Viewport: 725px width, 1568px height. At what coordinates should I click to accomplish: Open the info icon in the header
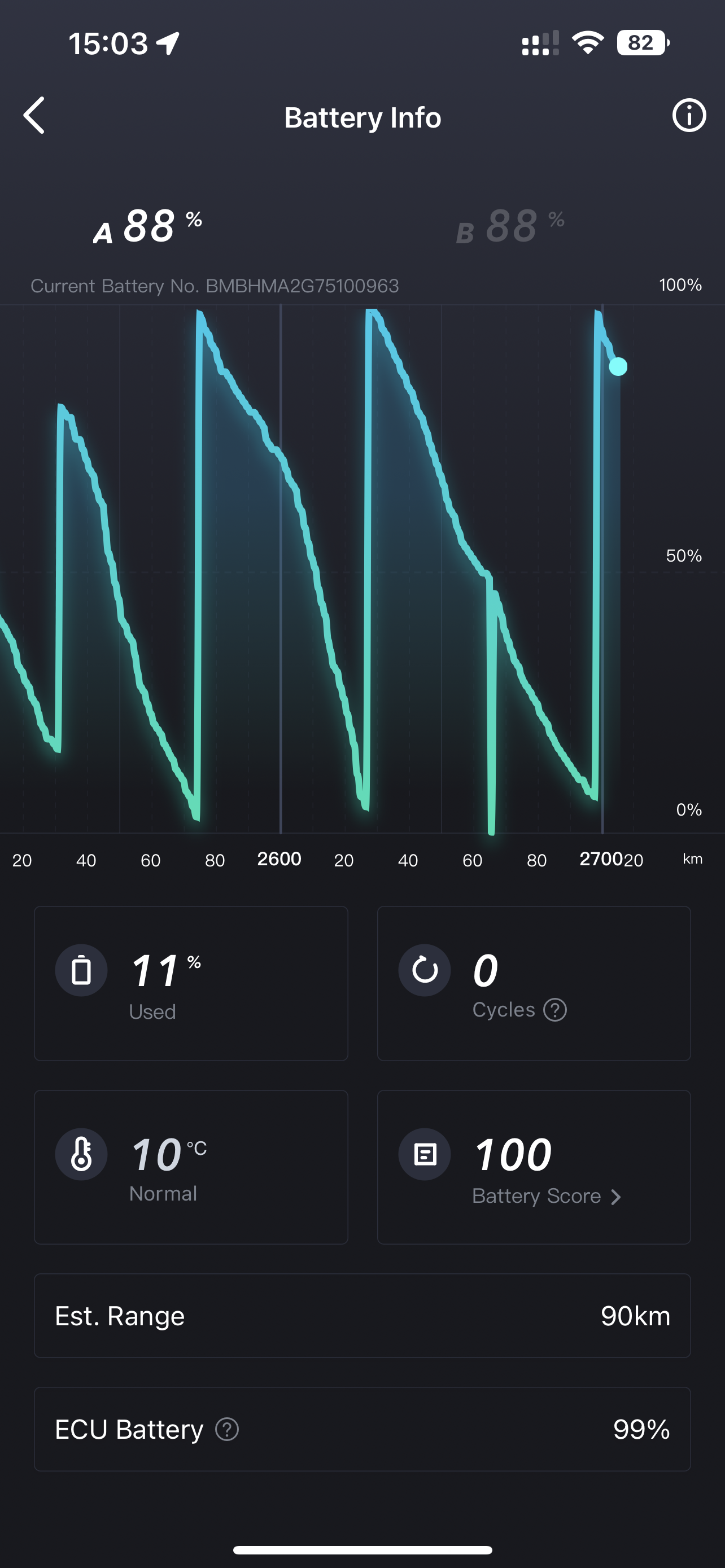(x=688, y=116)
